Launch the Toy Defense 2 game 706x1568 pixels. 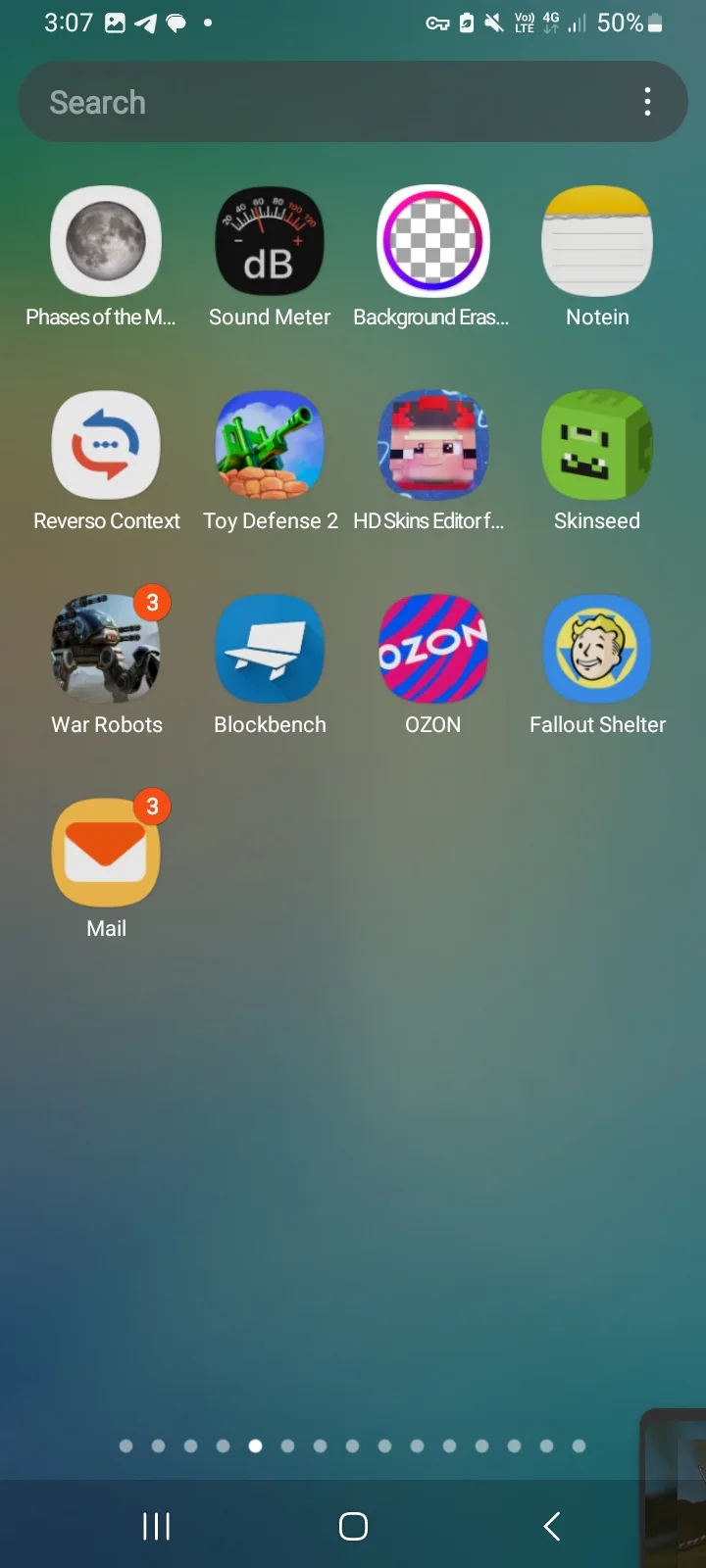tap(270, 446)
